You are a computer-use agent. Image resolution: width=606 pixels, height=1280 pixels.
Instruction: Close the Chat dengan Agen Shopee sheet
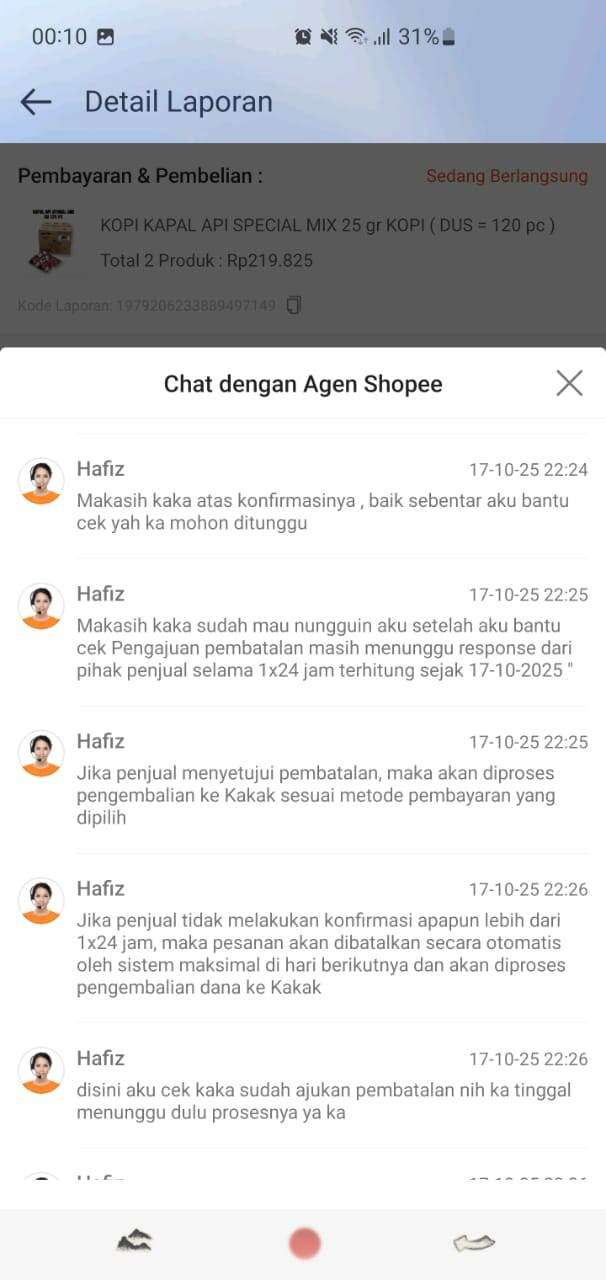point(569,383)
